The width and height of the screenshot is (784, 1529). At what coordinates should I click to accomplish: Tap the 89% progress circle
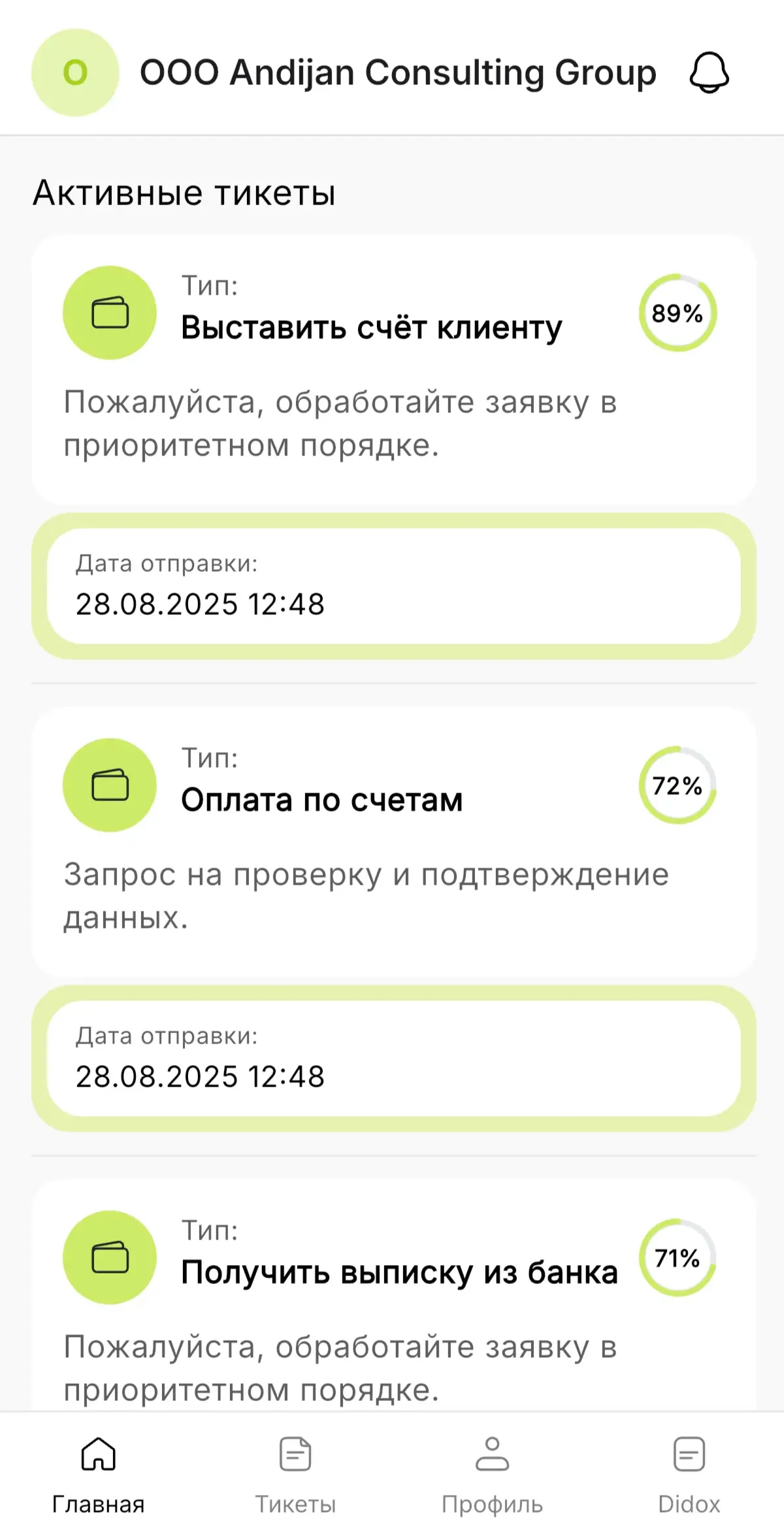pyautogui.click(x=678, y=313)
